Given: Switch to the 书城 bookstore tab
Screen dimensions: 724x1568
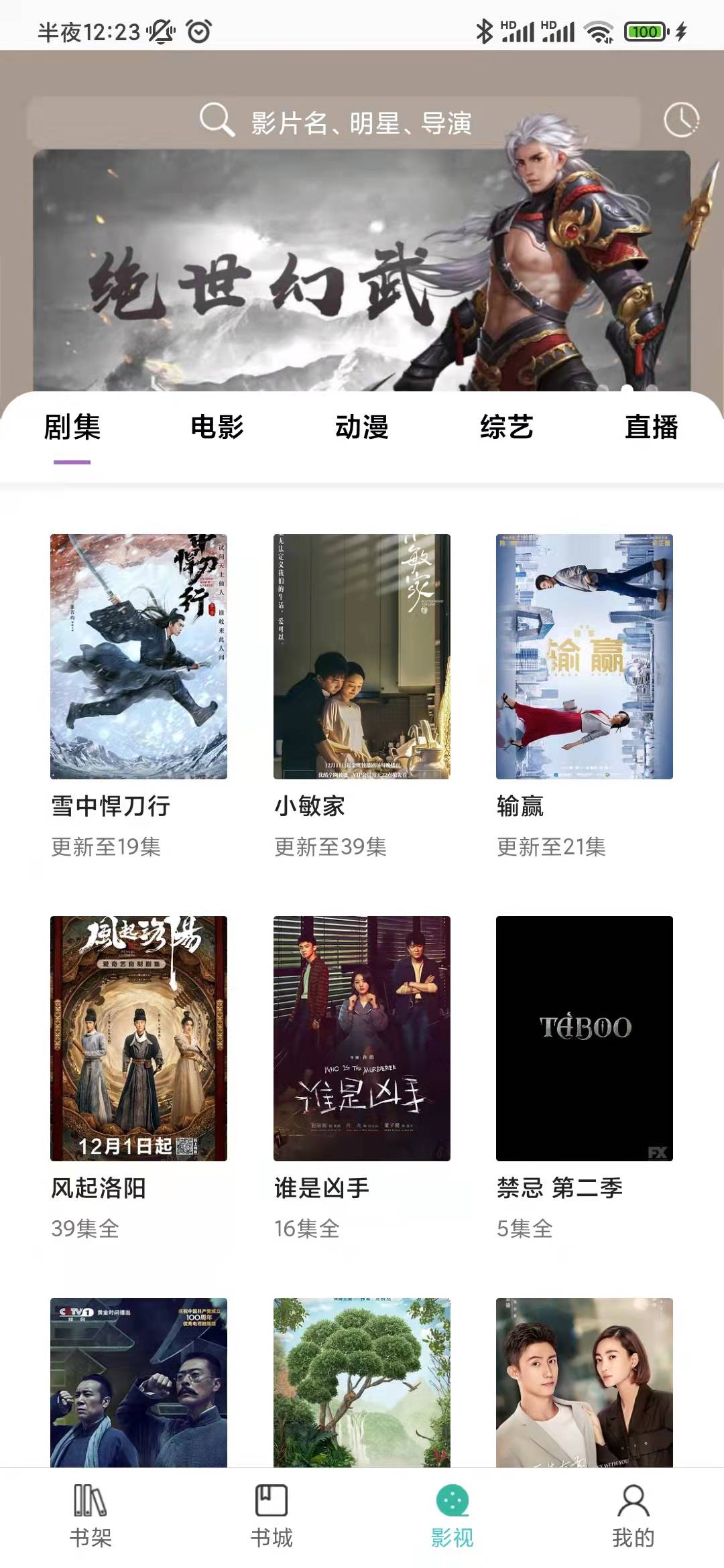Looking at the screenshot, I should pyautogui.click(x=271, y=1516).
